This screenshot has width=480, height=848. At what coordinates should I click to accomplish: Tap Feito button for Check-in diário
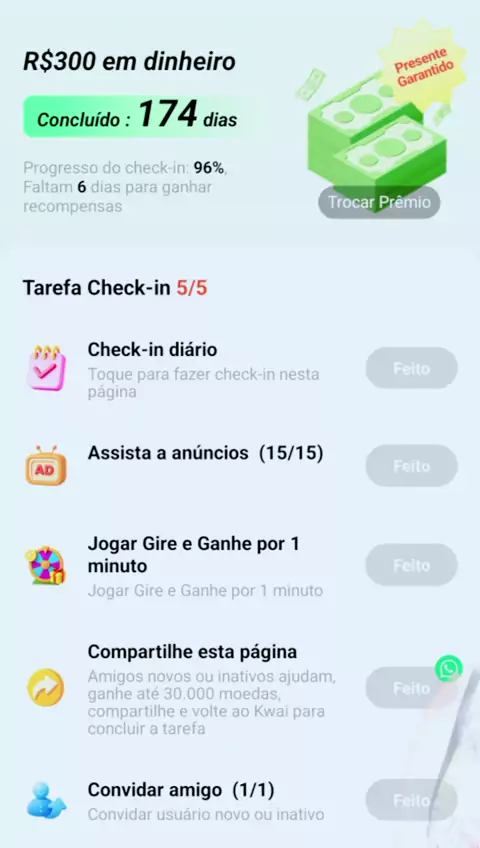point(411,368)
